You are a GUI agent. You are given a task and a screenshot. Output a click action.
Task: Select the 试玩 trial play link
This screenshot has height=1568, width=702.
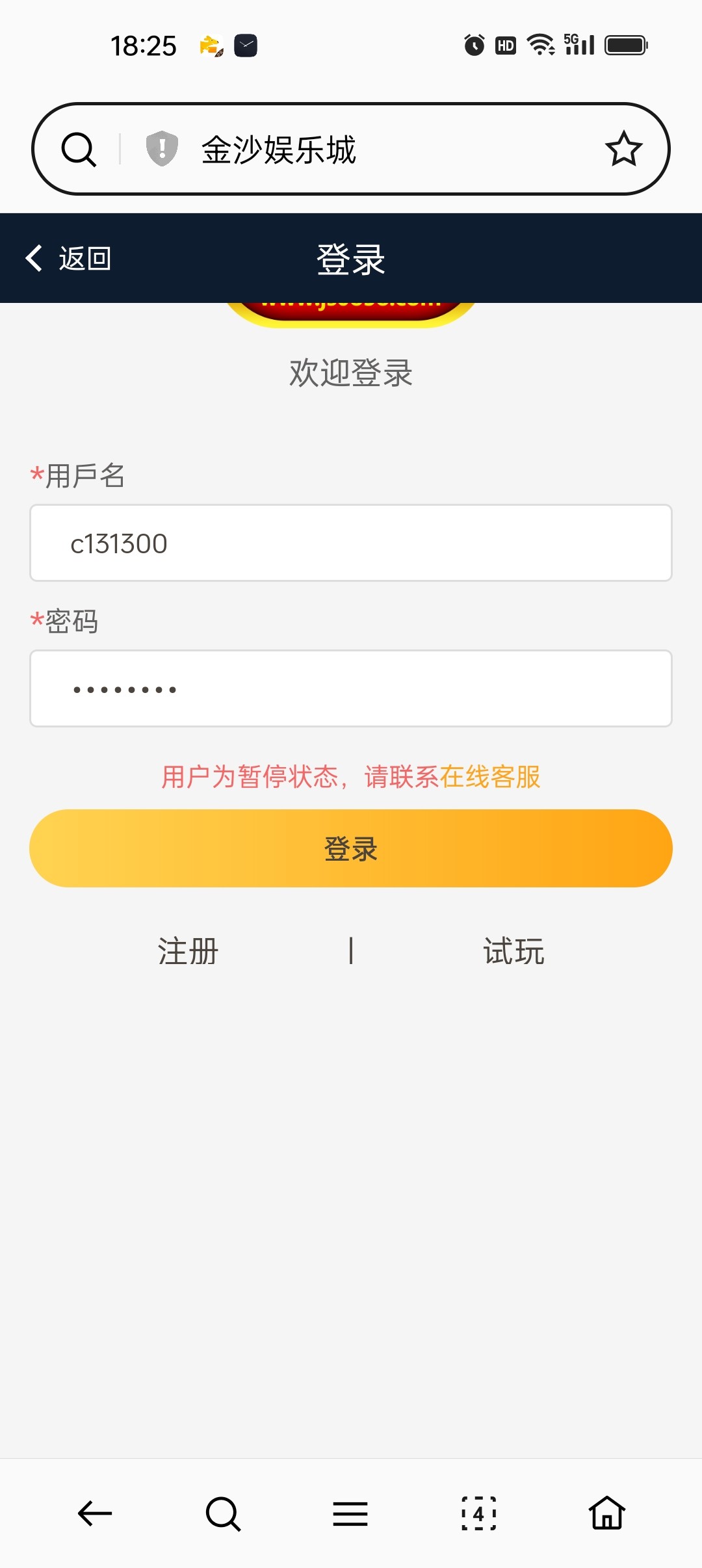click(513, 952)
